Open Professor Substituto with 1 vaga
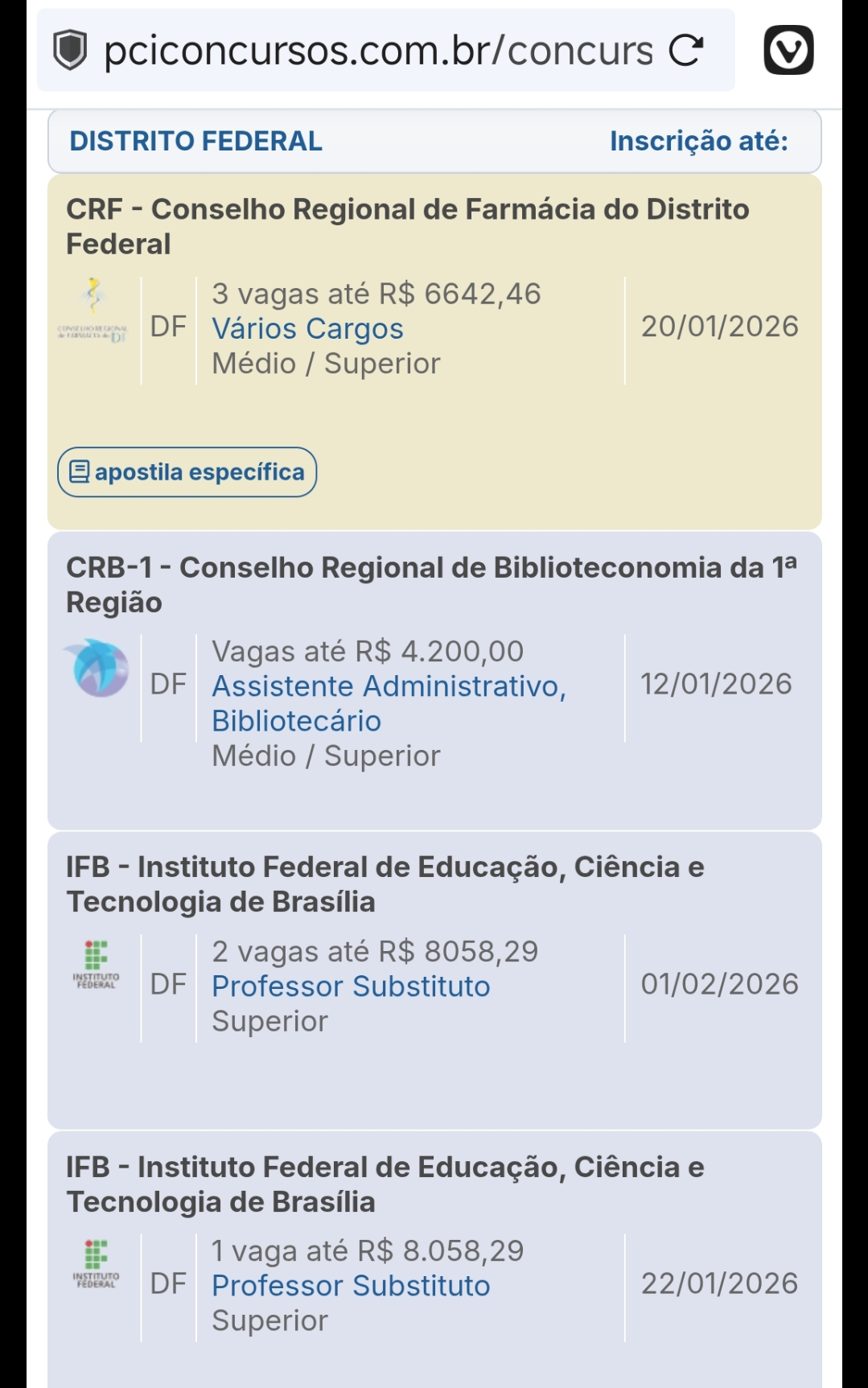The height and width of the screenshot is (1388, 868). (351, 1286)
